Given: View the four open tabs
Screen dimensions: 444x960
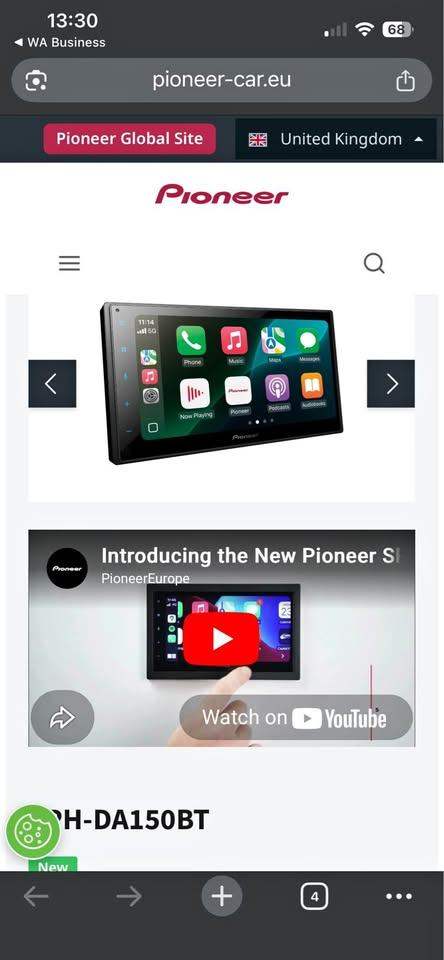Looking at the screenshot, I should (x=314, y=897).
